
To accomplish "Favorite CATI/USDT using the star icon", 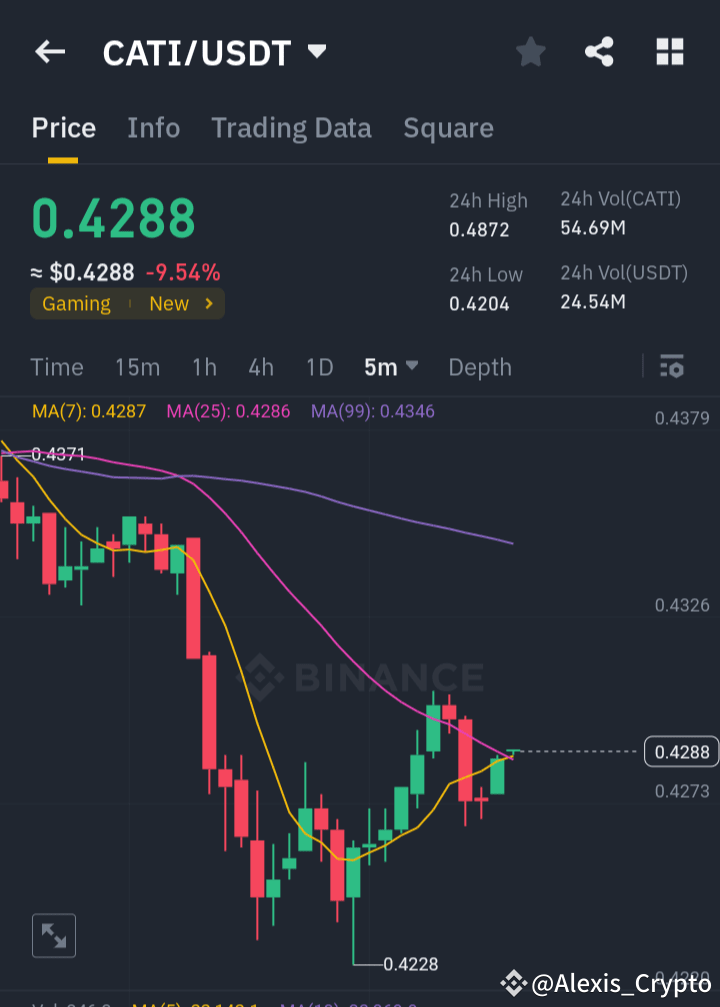I will (530, 52).
